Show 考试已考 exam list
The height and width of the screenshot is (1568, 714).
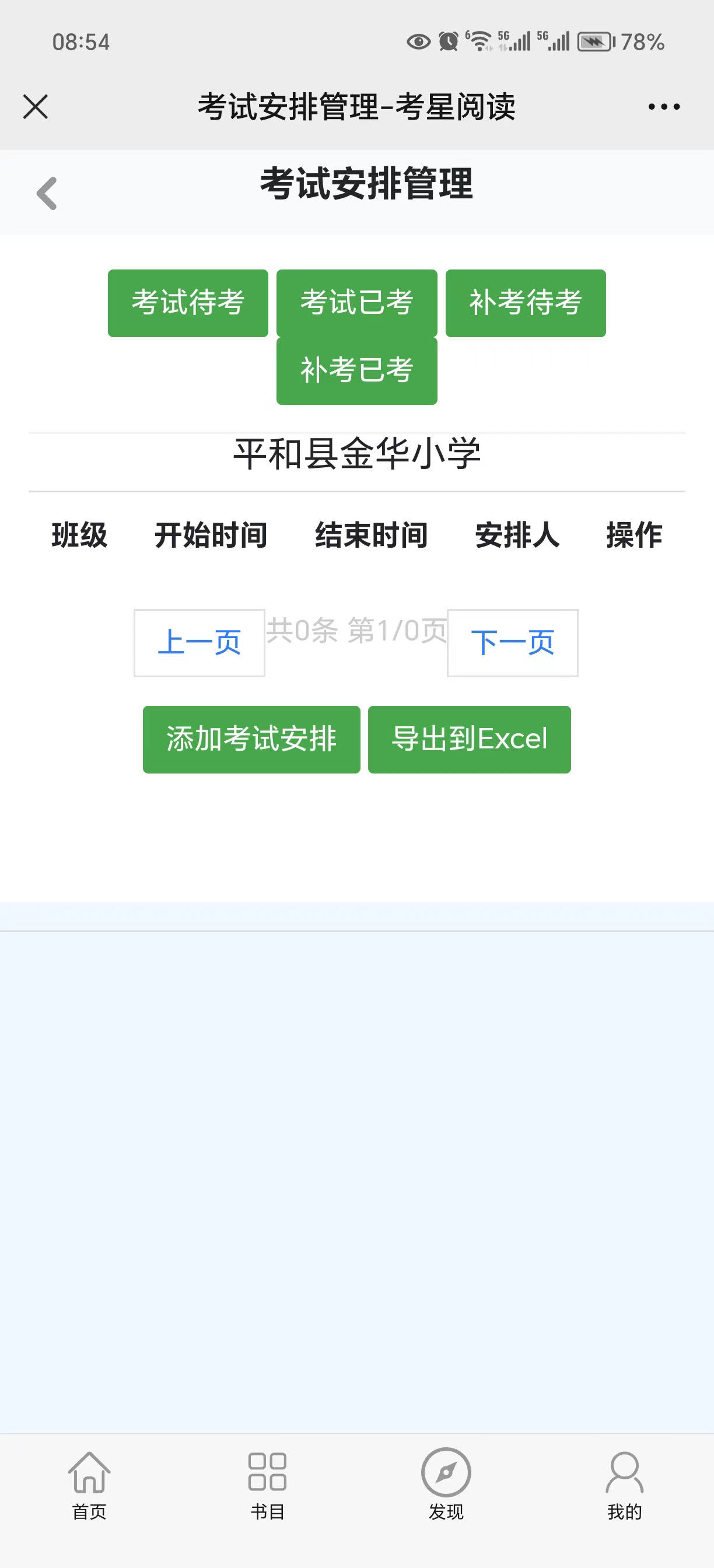[356, 303]
